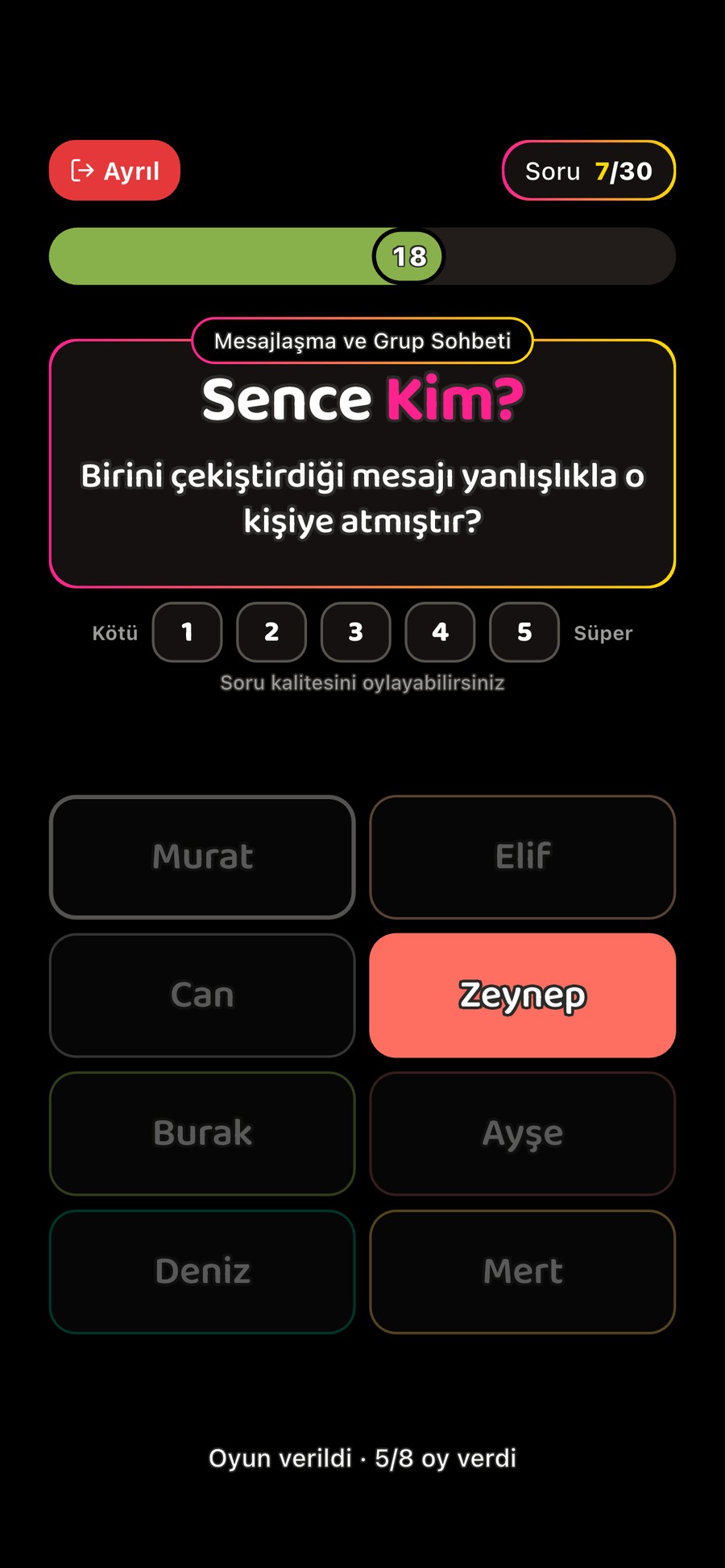725x1568 pixels.
Task: Give the question a 2 rating
Action: [271, 632]
